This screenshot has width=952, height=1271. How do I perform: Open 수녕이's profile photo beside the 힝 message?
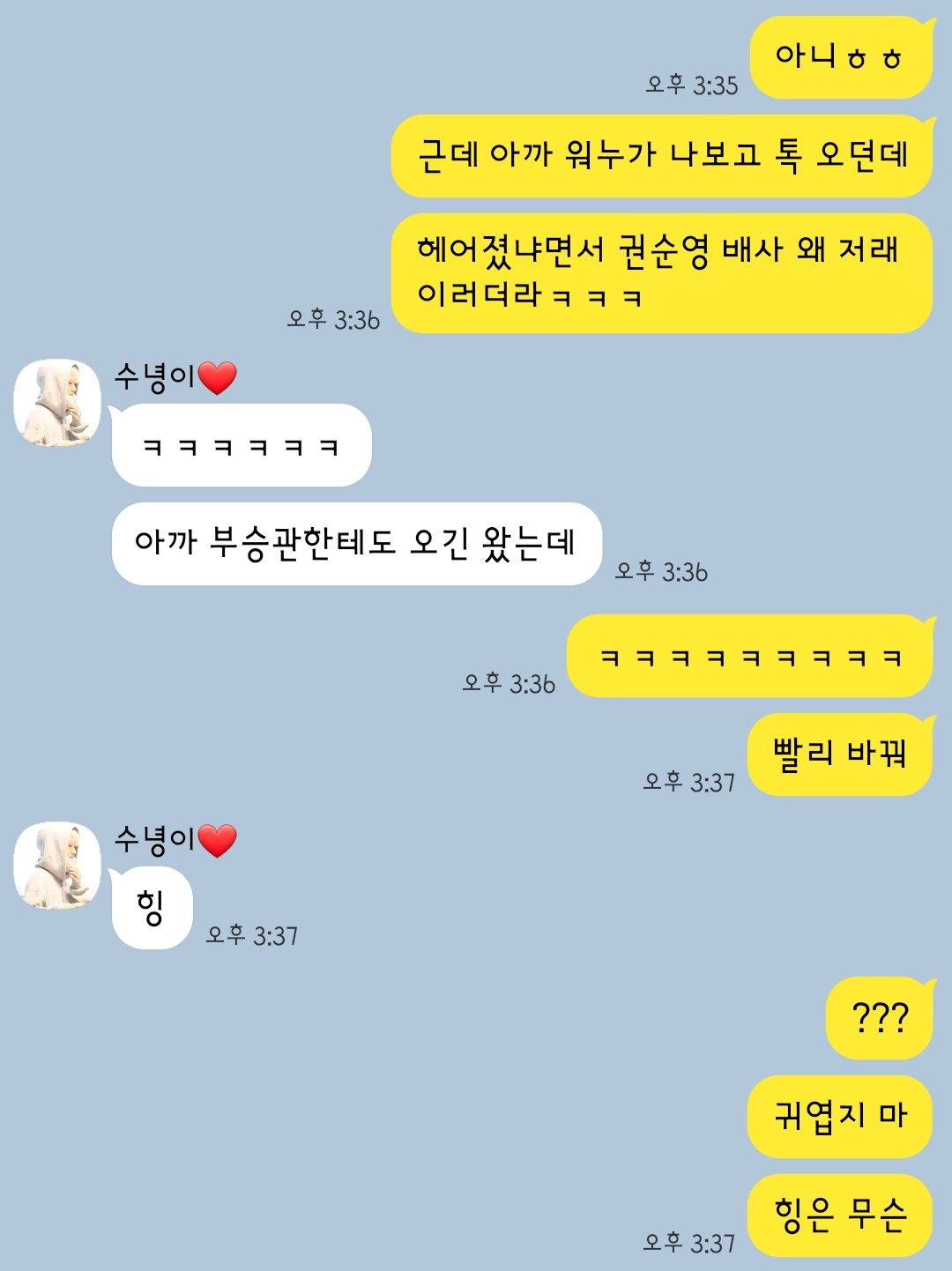point(57,866)
